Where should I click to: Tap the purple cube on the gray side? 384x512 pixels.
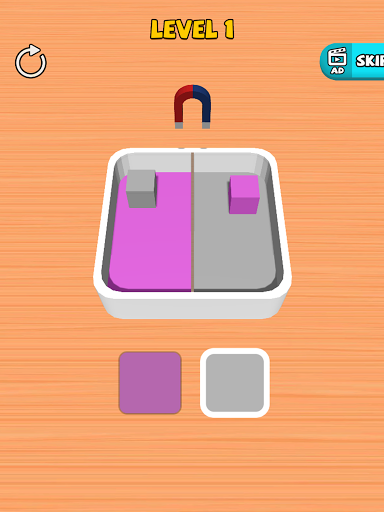[x=244, y=194]
